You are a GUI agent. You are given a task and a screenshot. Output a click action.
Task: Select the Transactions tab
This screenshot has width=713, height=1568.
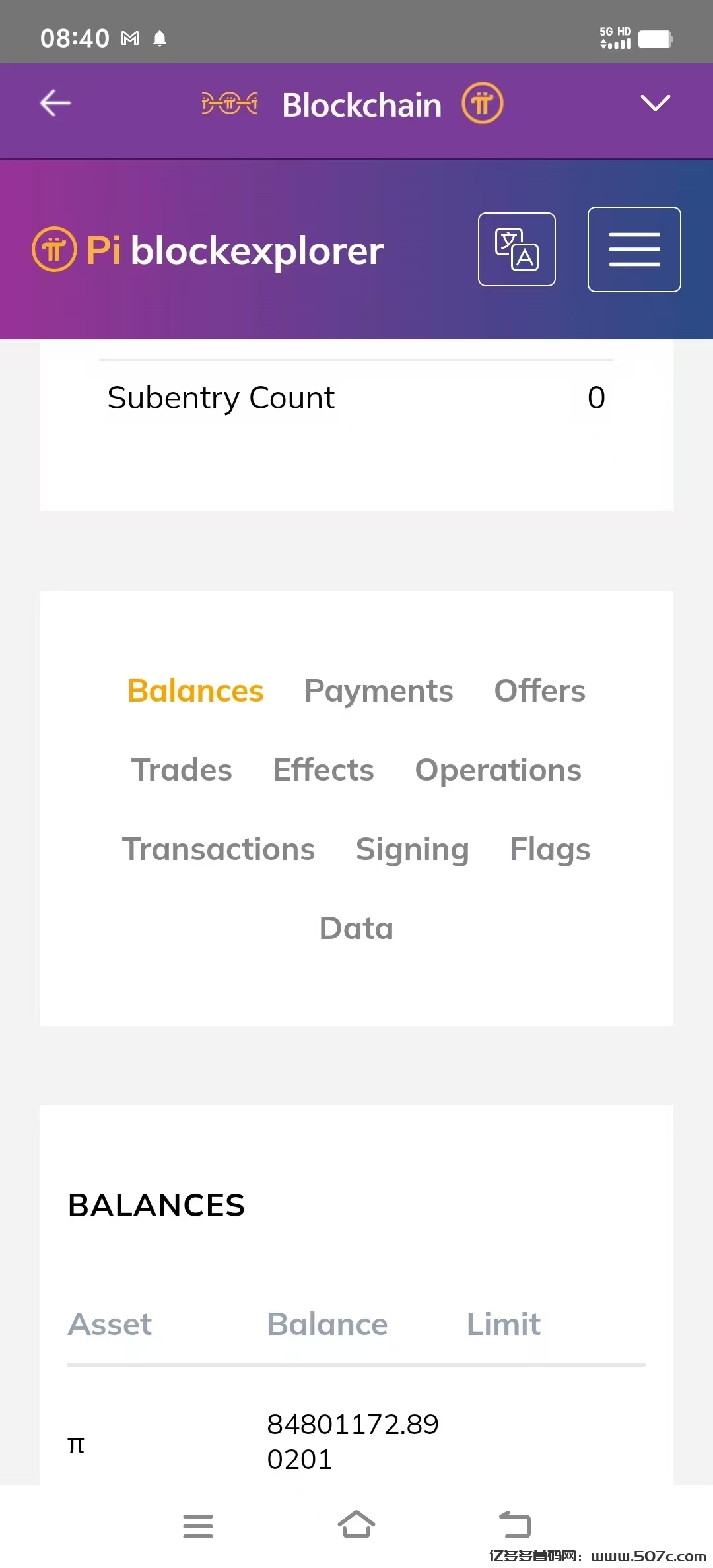[219, 849]
